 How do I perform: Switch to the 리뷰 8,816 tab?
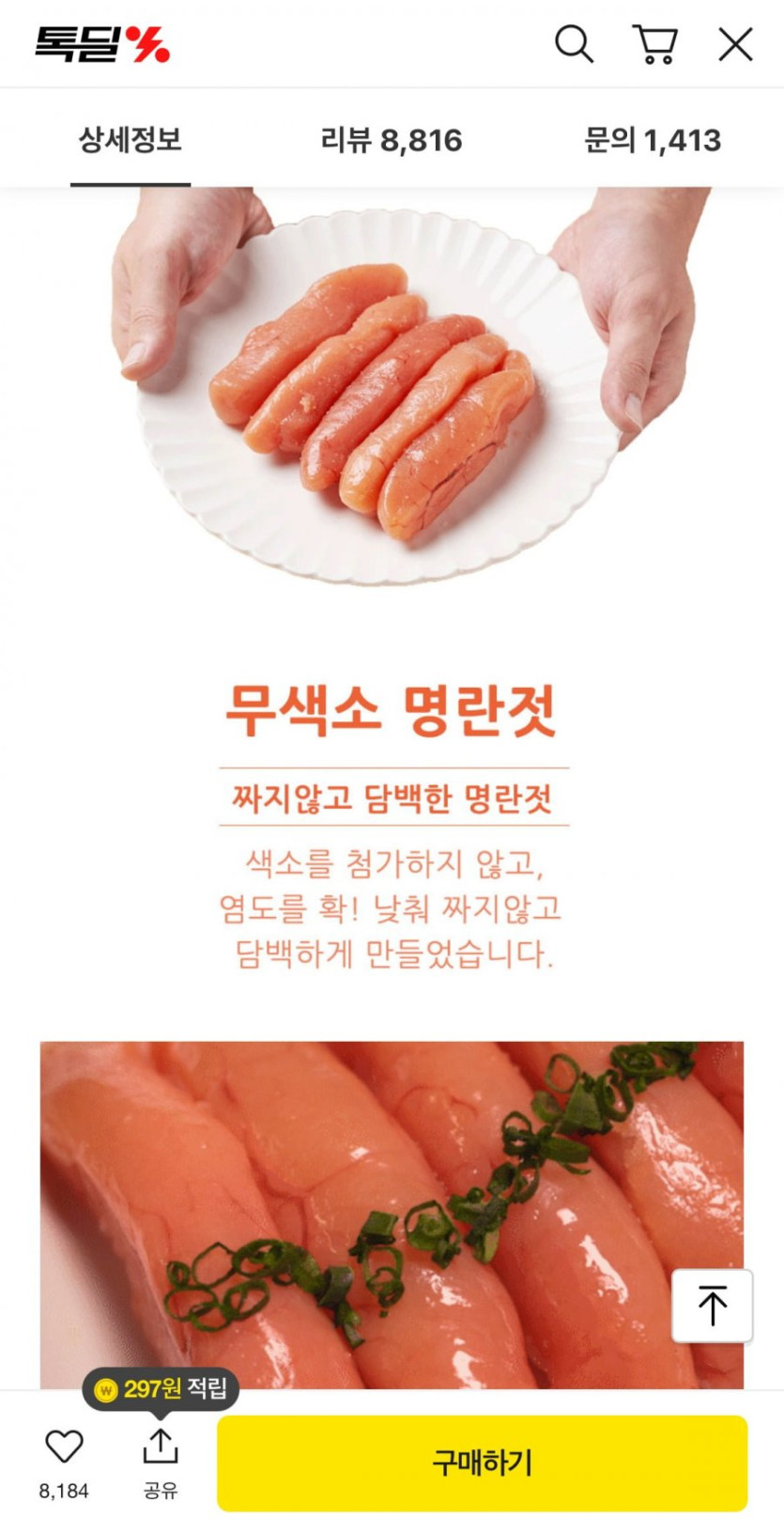tap(392, 141)
